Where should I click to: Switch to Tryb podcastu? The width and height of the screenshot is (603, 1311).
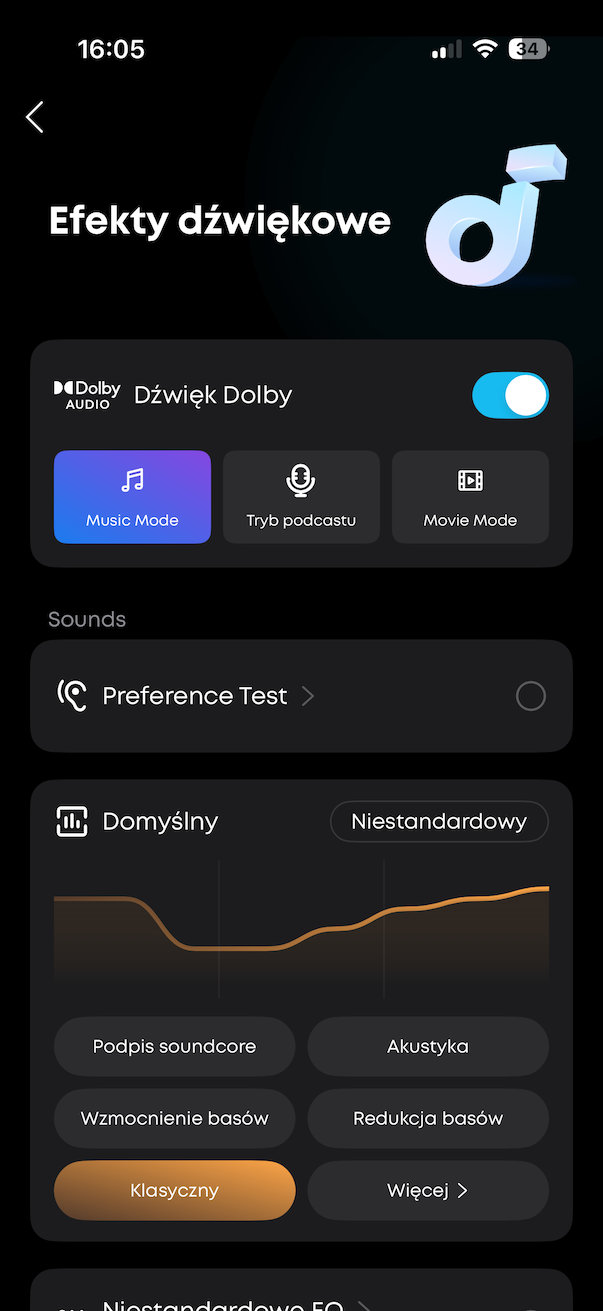[x=301, y=497]
